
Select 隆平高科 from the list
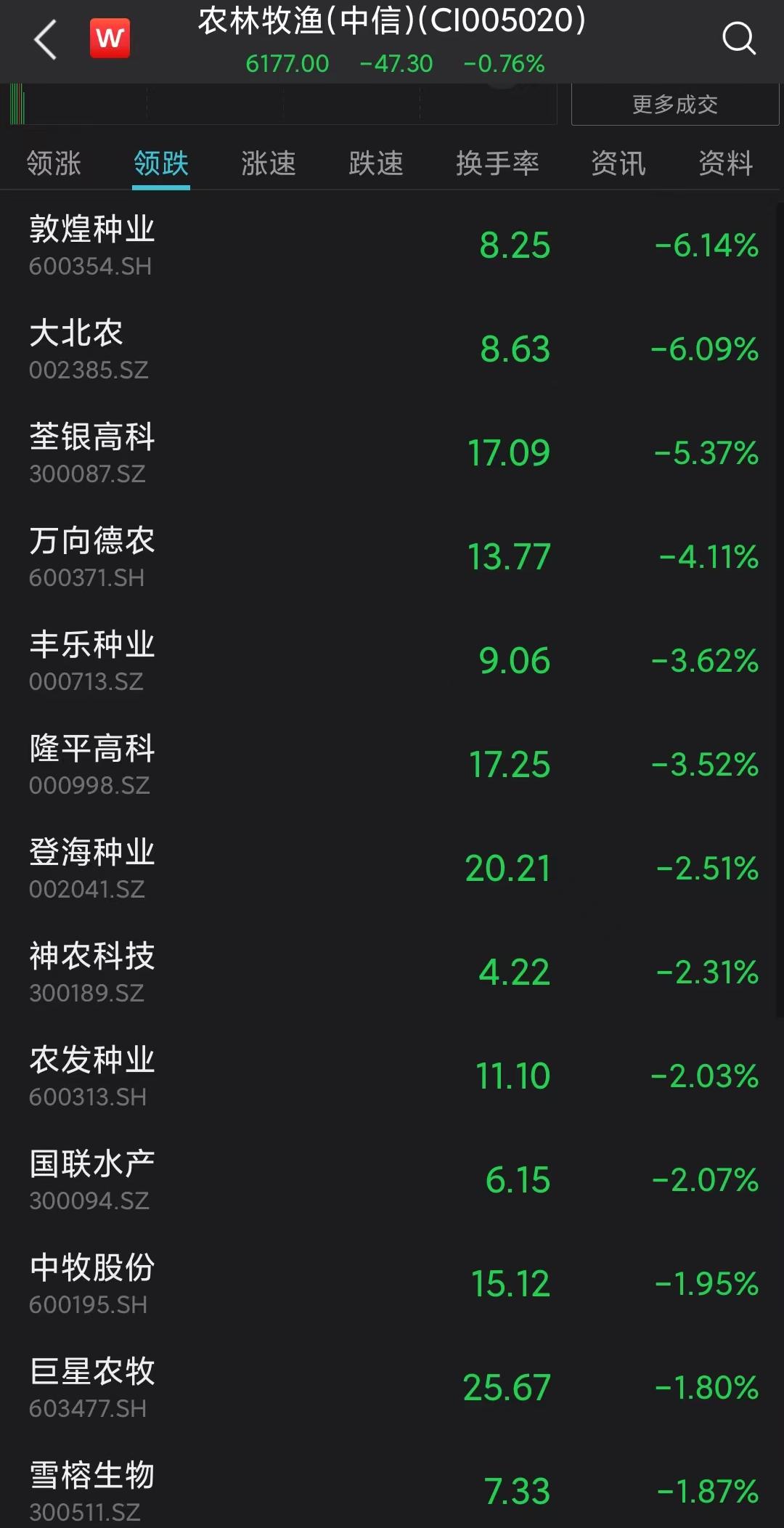coord(392,765)
